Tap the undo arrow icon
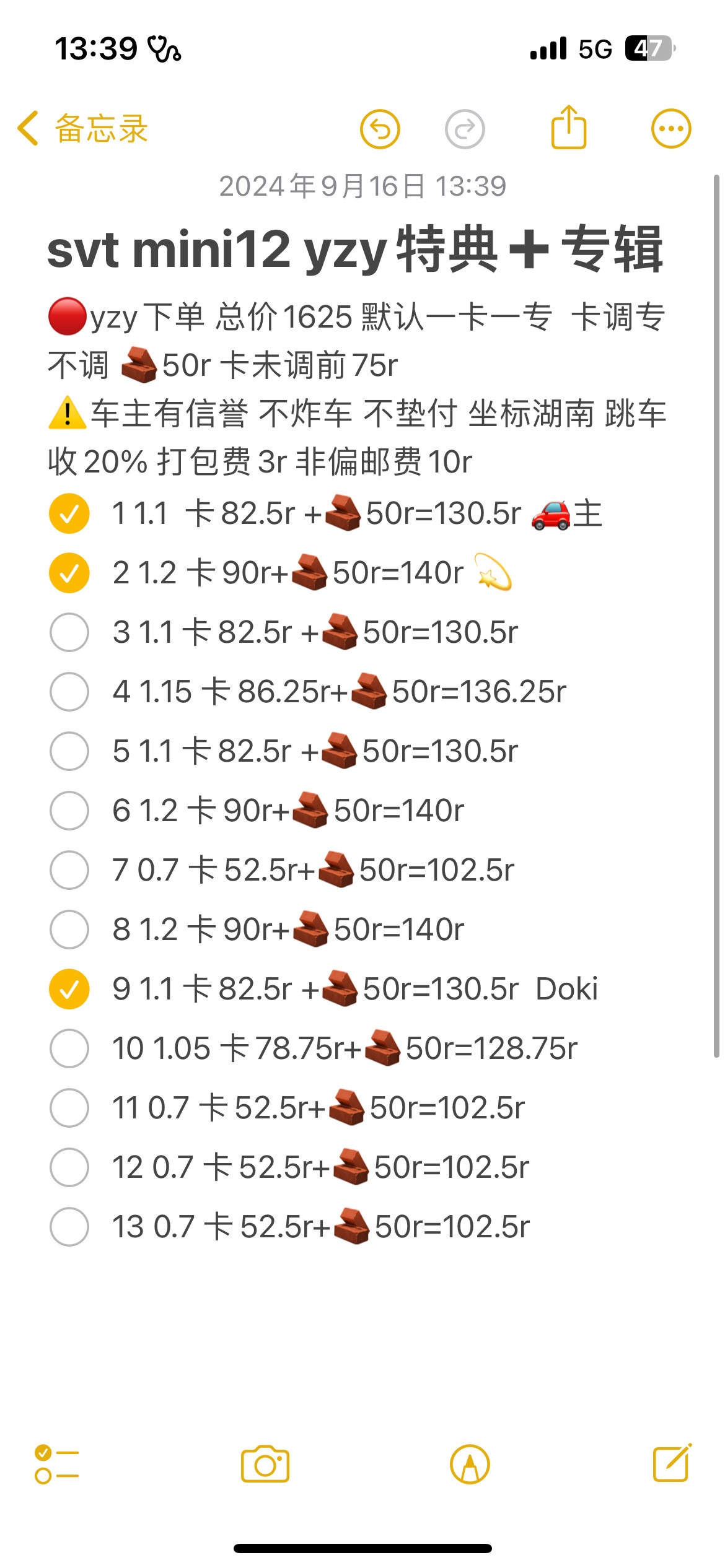The image size is (725, 1568). [380, 129]
